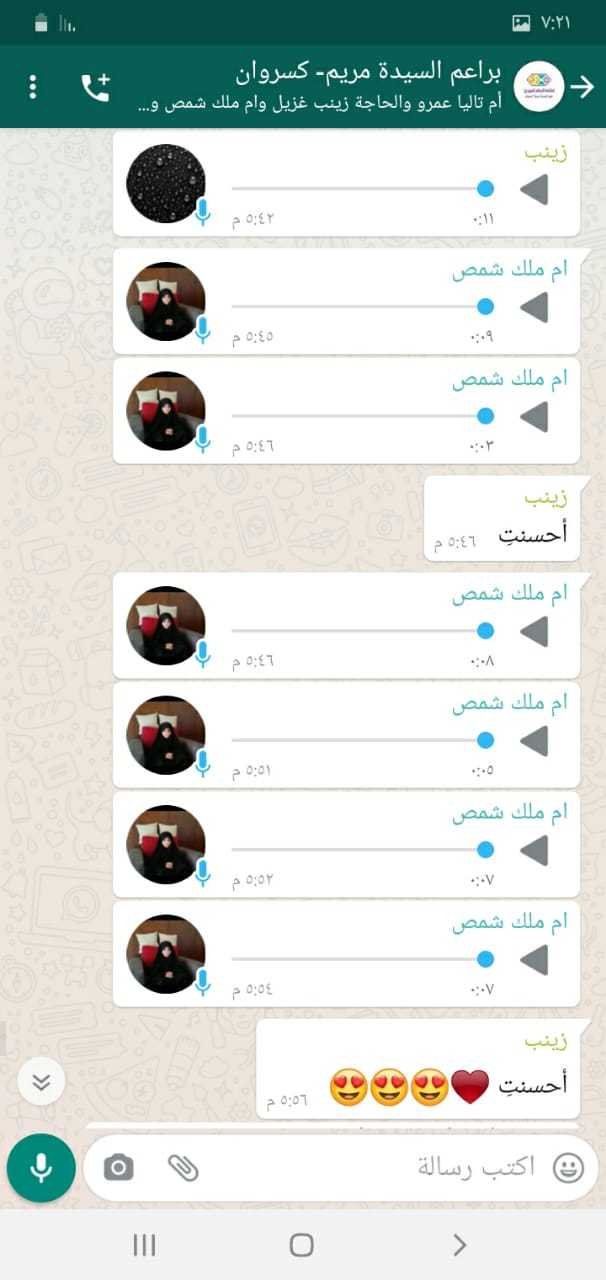This screenshot has width=606, height=1280.
Task: Record a voice message with the microphone
Action: click(x=41, y=1167)
